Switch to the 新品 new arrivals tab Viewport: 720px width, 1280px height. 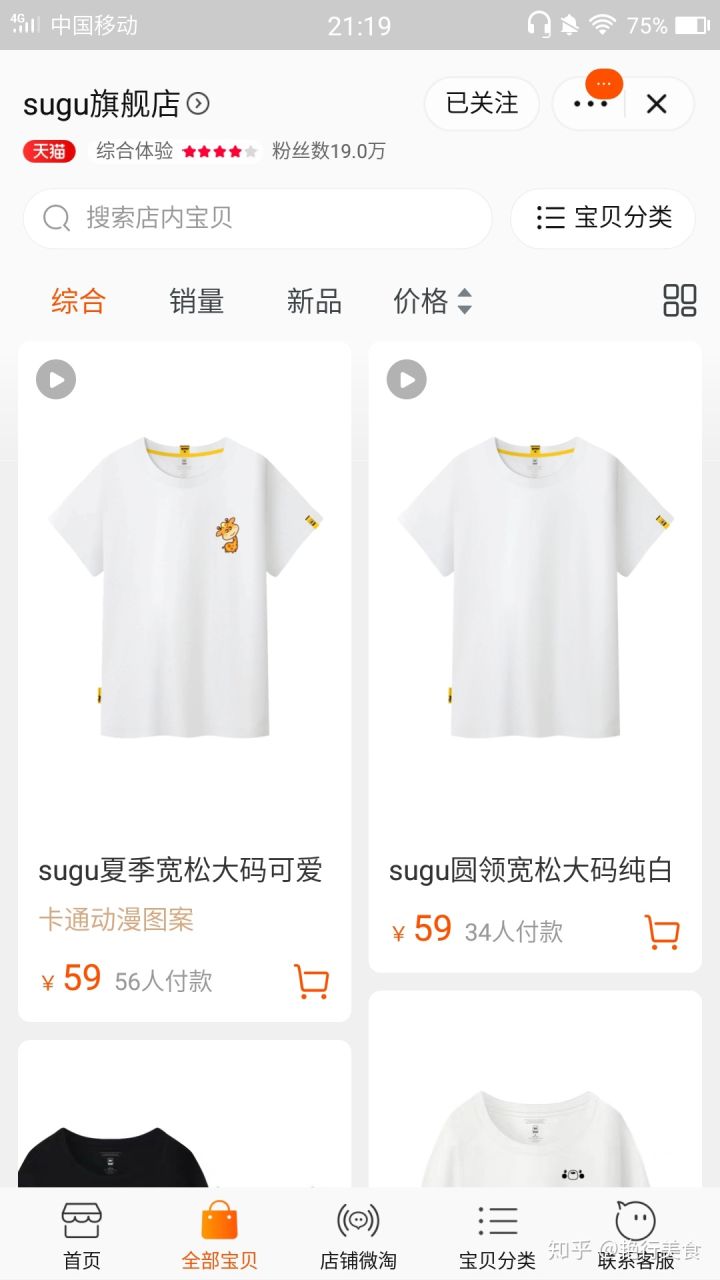313,302
